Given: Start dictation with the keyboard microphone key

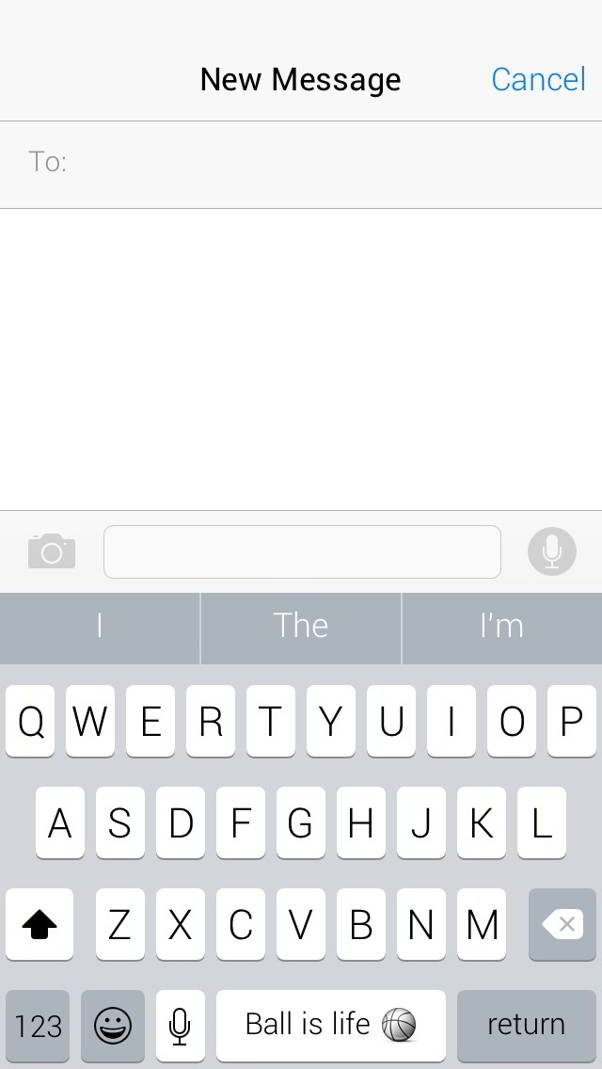Looking at the screenshot, I should 180,1025.
